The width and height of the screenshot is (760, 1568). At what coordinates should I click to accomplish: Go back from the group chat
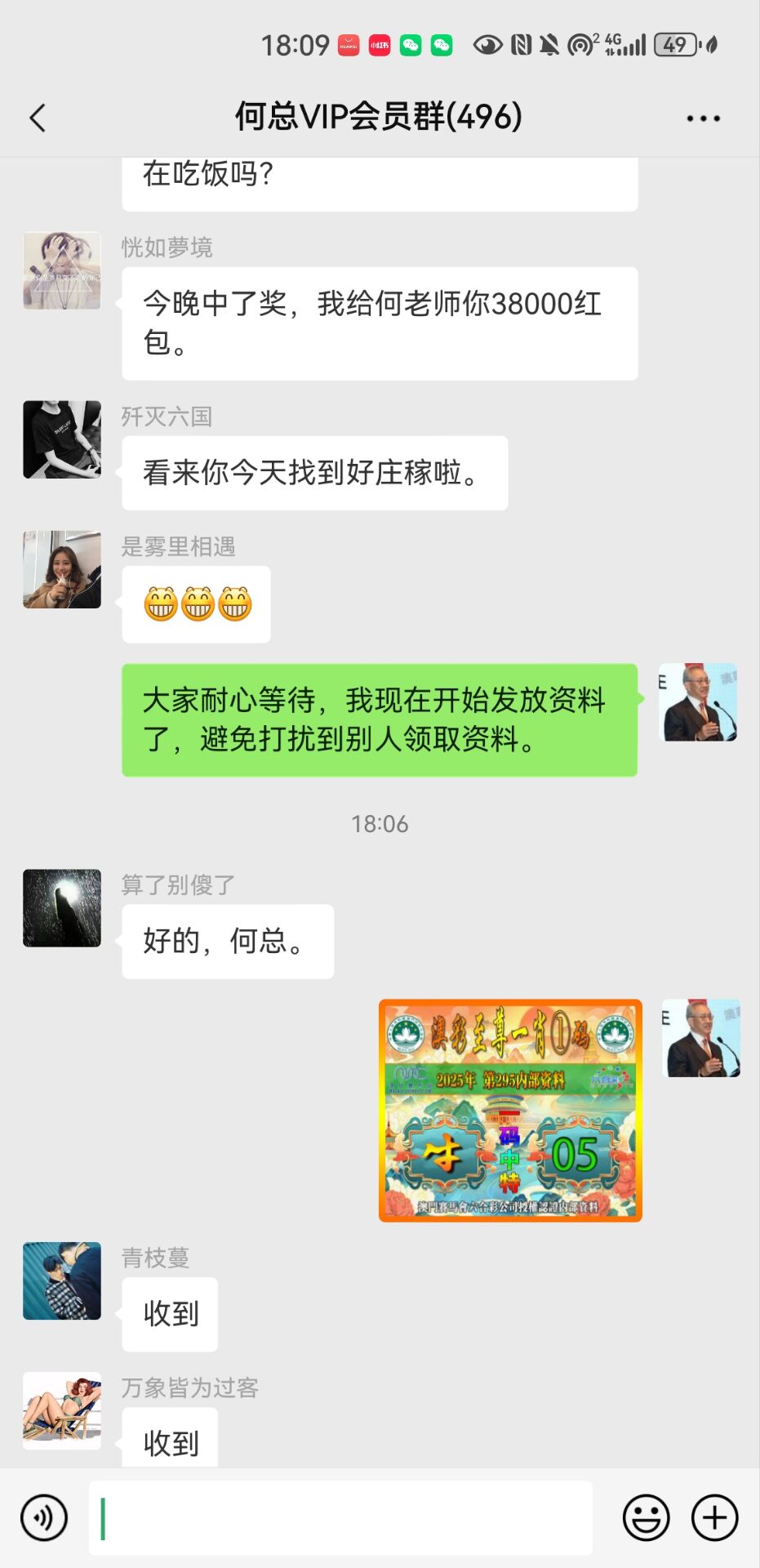[38, 118]
